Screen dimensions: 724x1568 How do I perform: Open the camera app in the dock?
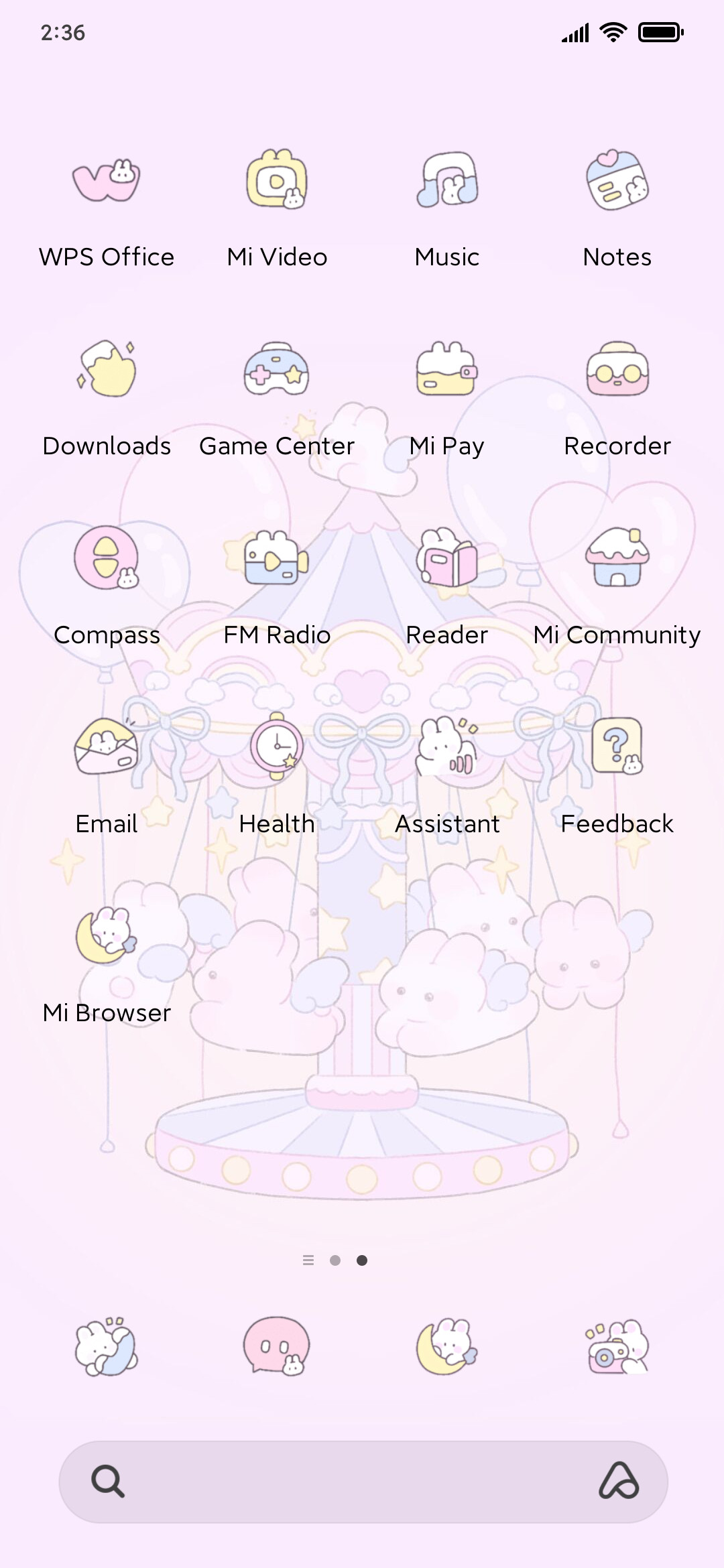(x=617, y=1347)
